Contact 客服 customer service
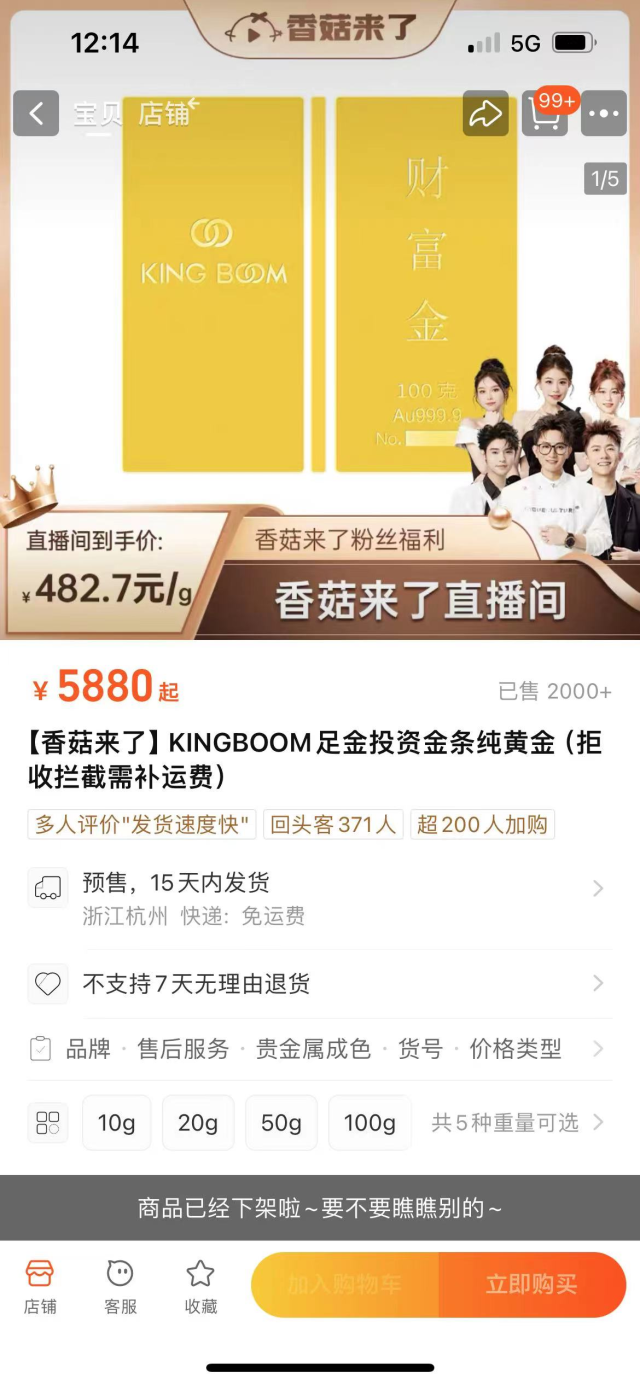 [120, 1286]
